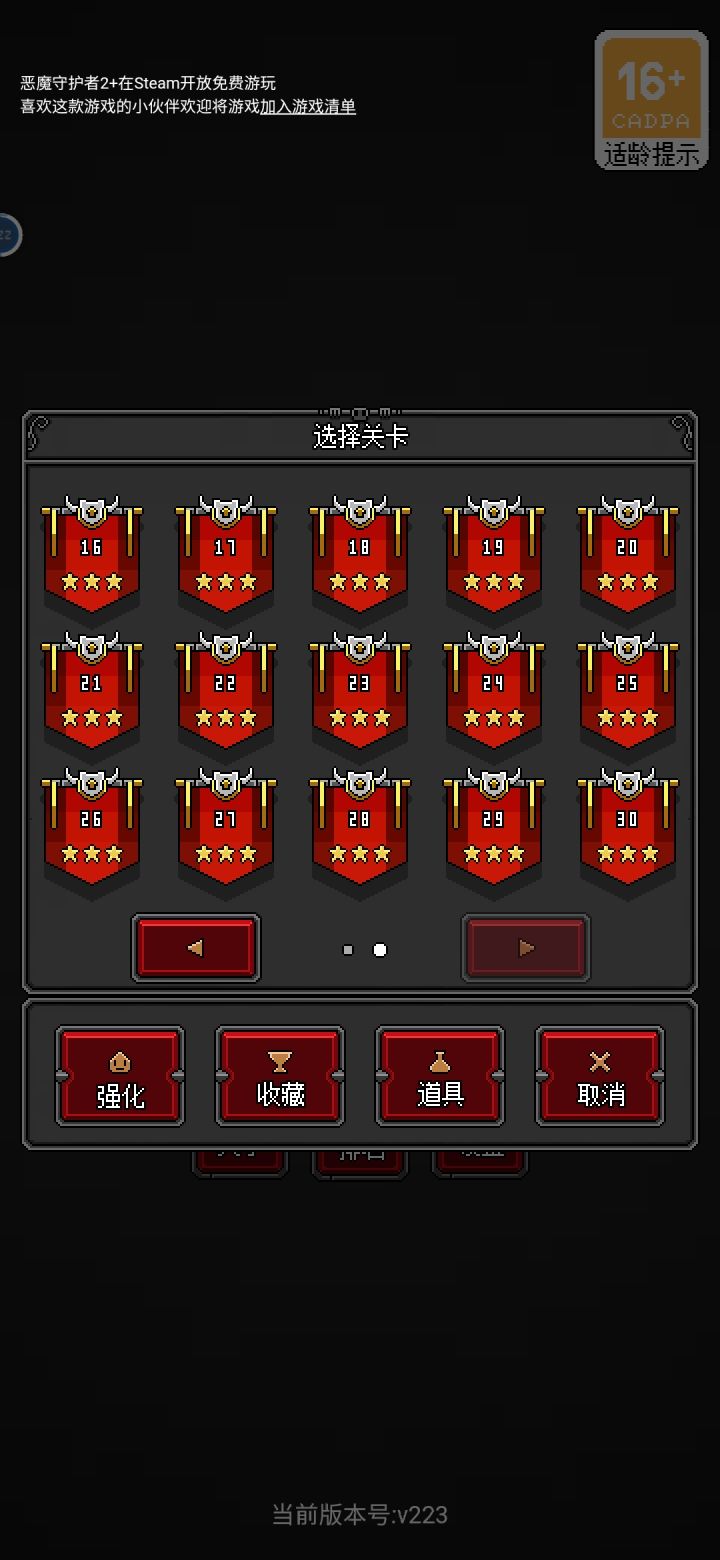
Task: Select the first page indicator dot
Action: (x=347, y=949)
